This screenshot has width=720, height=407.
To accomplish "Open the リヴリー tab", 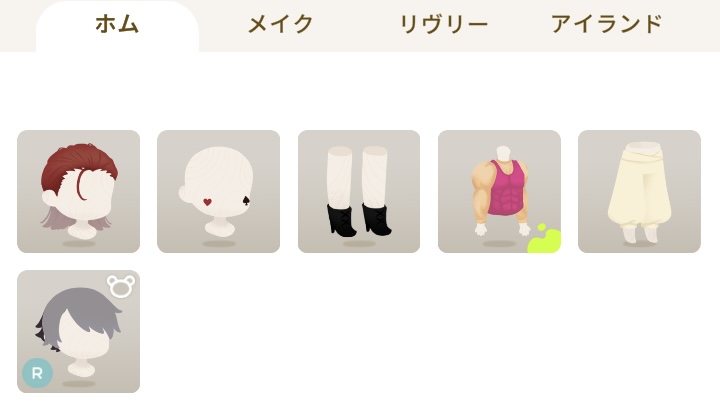I will (443, 25).
